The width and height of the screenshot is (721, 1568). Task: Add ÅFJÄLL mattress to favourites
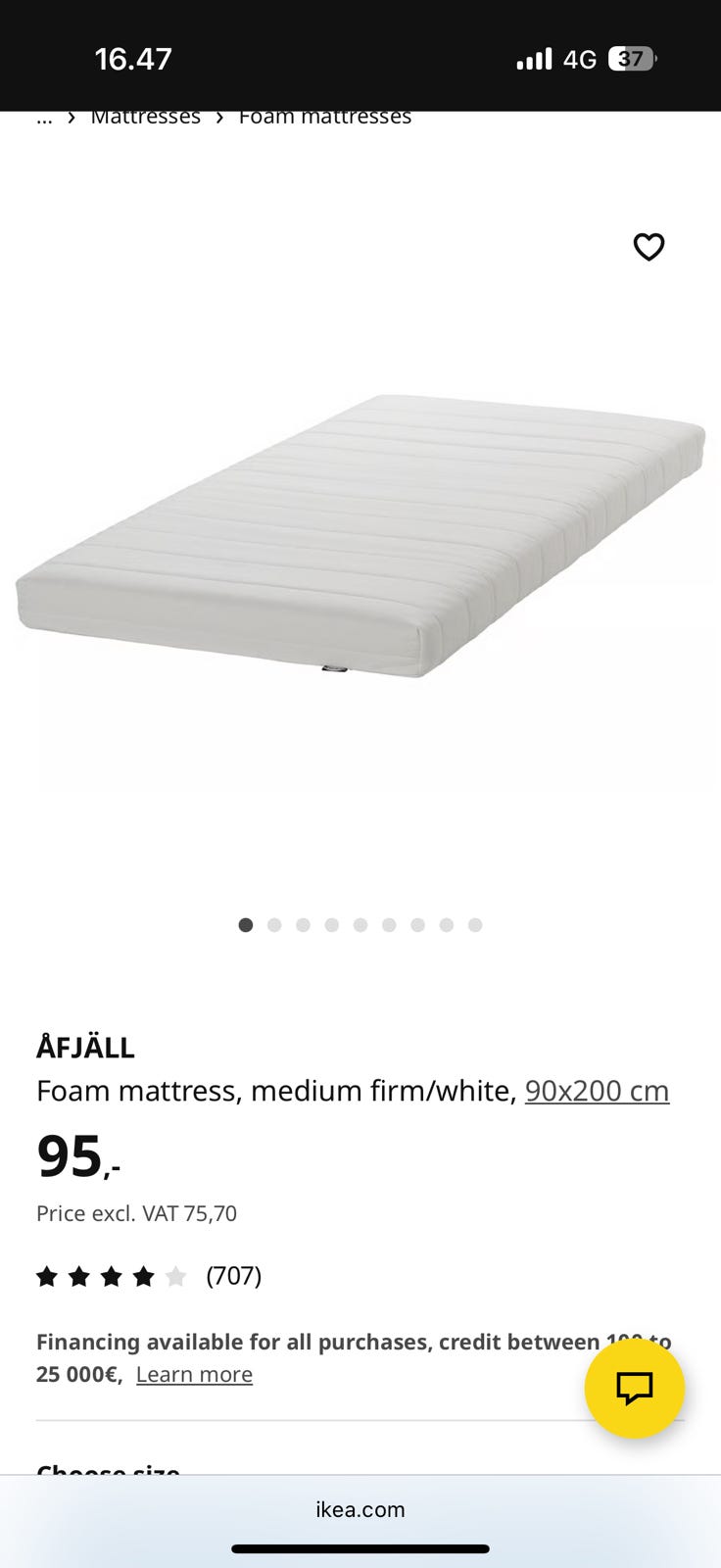(x=649, y=247)
